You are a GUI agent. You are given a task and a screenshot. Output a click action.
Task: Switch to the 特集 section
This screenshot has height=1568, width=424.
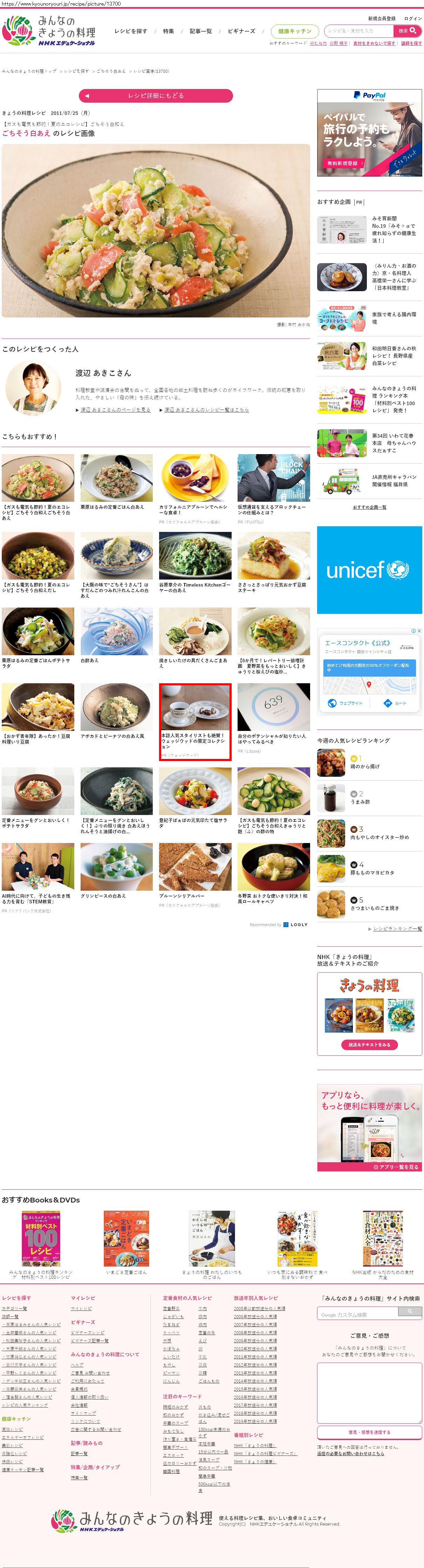pyautogui.click(x=169, y=31)
